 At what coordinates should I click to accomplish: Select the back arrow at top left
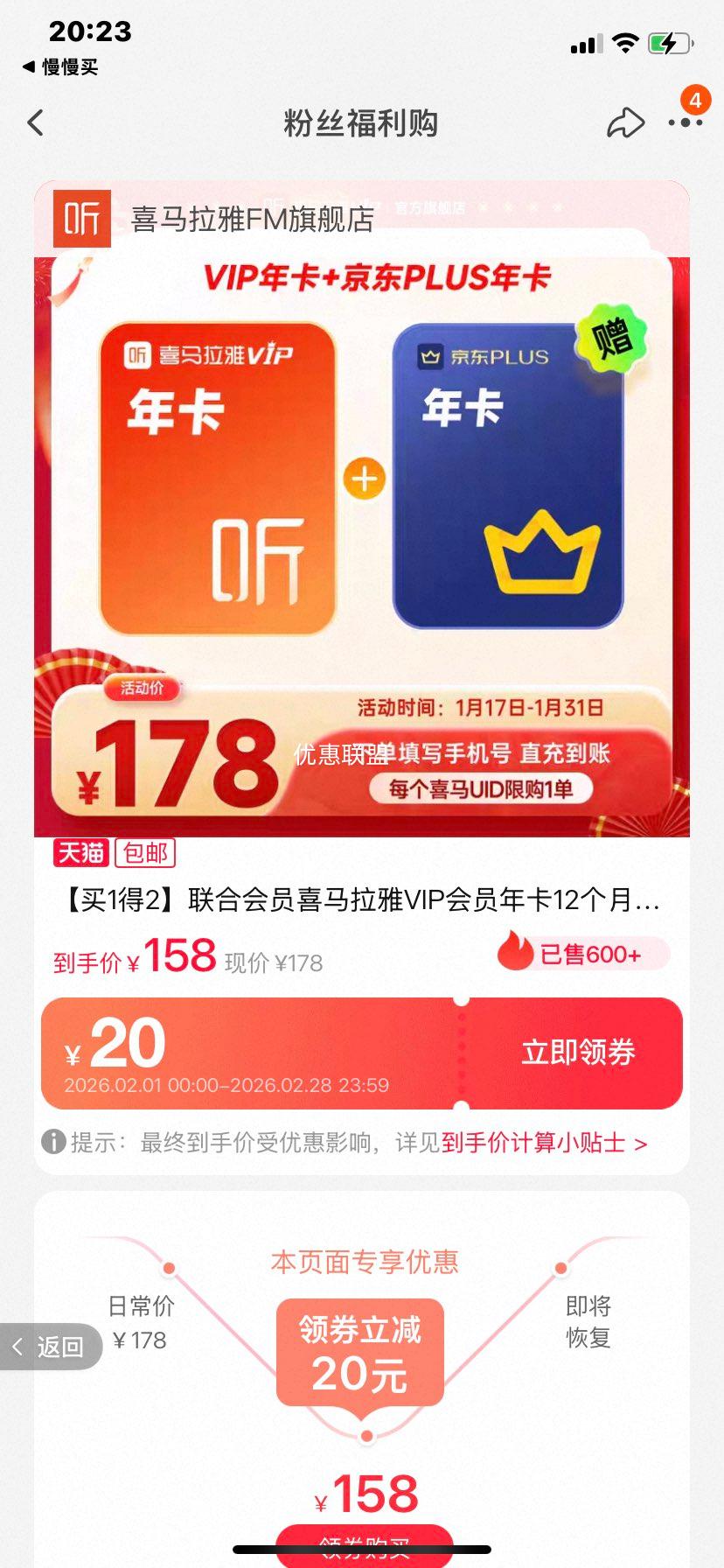tap(35, 124)
